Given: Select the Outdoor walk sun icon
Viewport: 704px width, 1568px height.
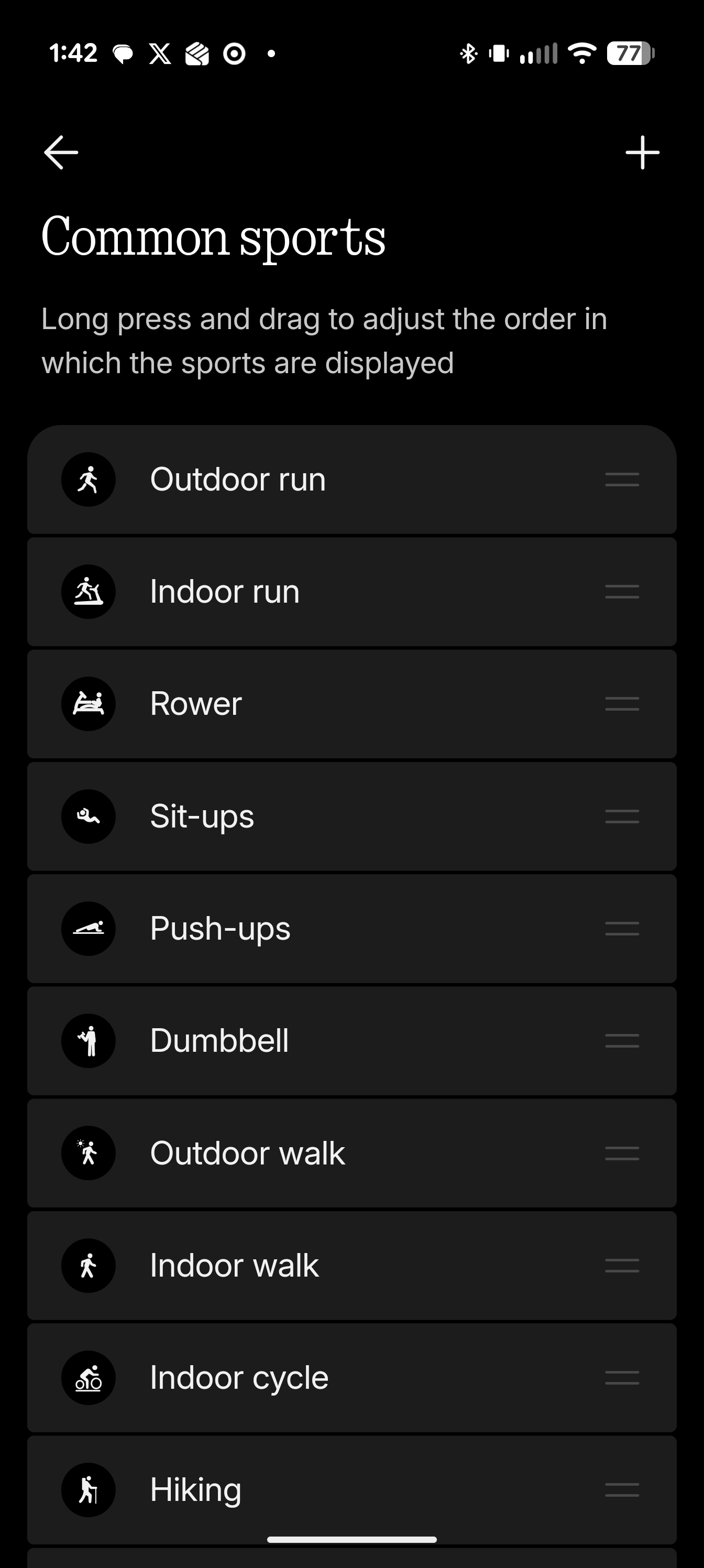Looking at the screenshot, I should pyautogui.click(x=88, y=1153).
